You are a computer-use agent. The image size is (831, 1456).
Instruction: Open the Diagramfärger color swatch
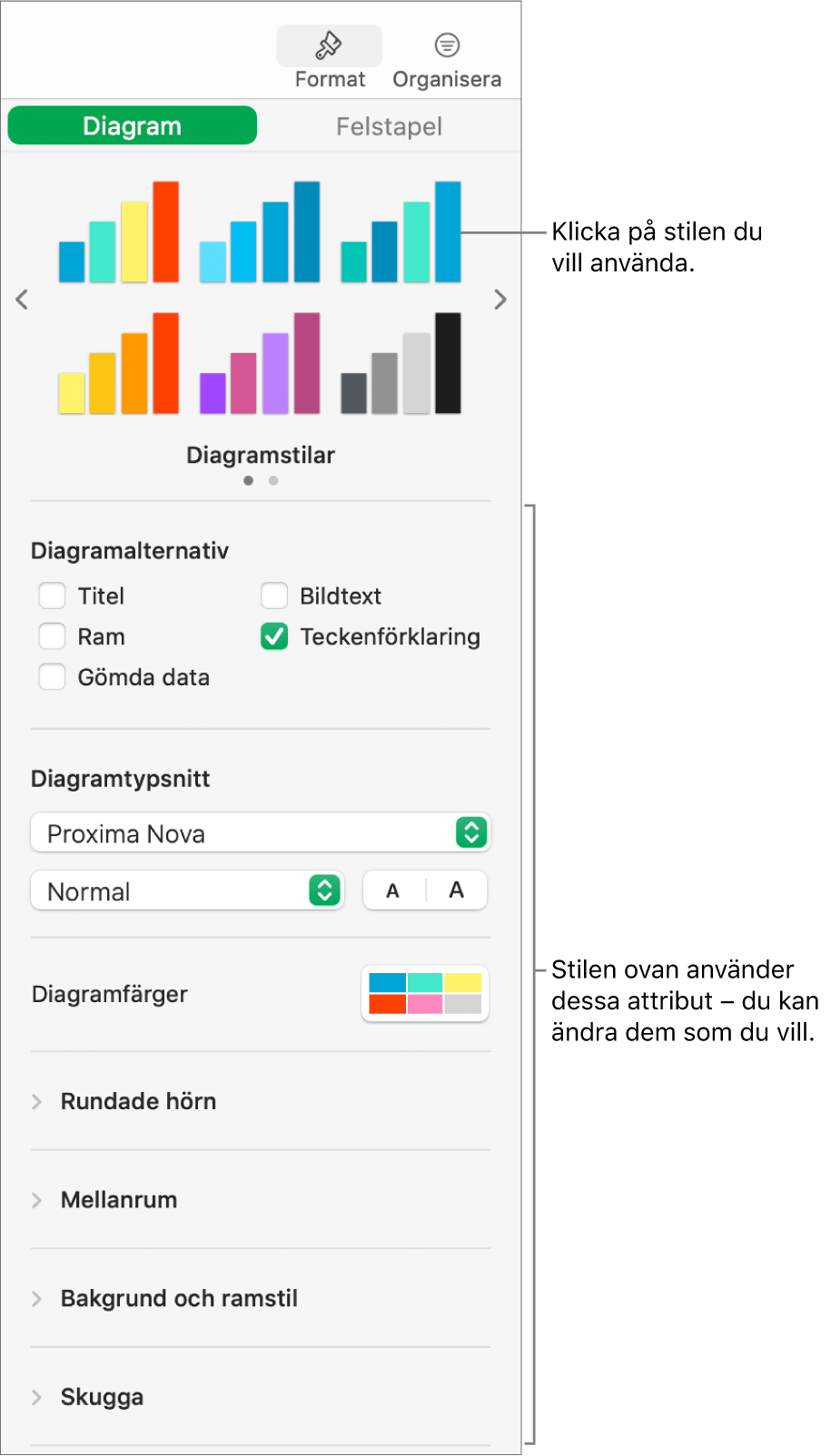pyautogui.click(x=424, y=994)
